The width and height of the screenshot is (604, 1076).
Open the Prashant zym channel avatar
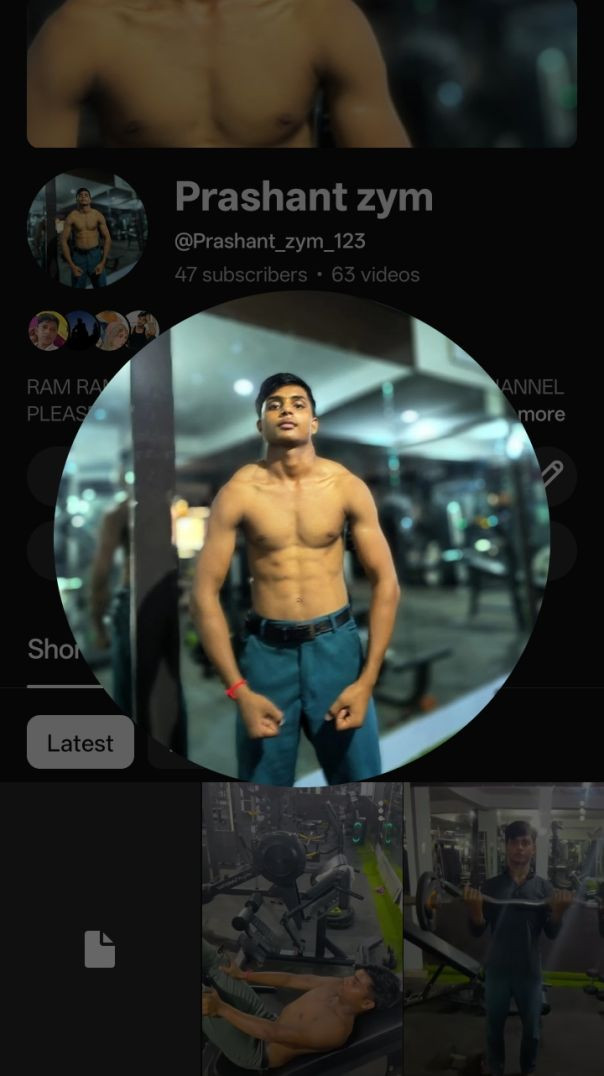coord(87,229)
